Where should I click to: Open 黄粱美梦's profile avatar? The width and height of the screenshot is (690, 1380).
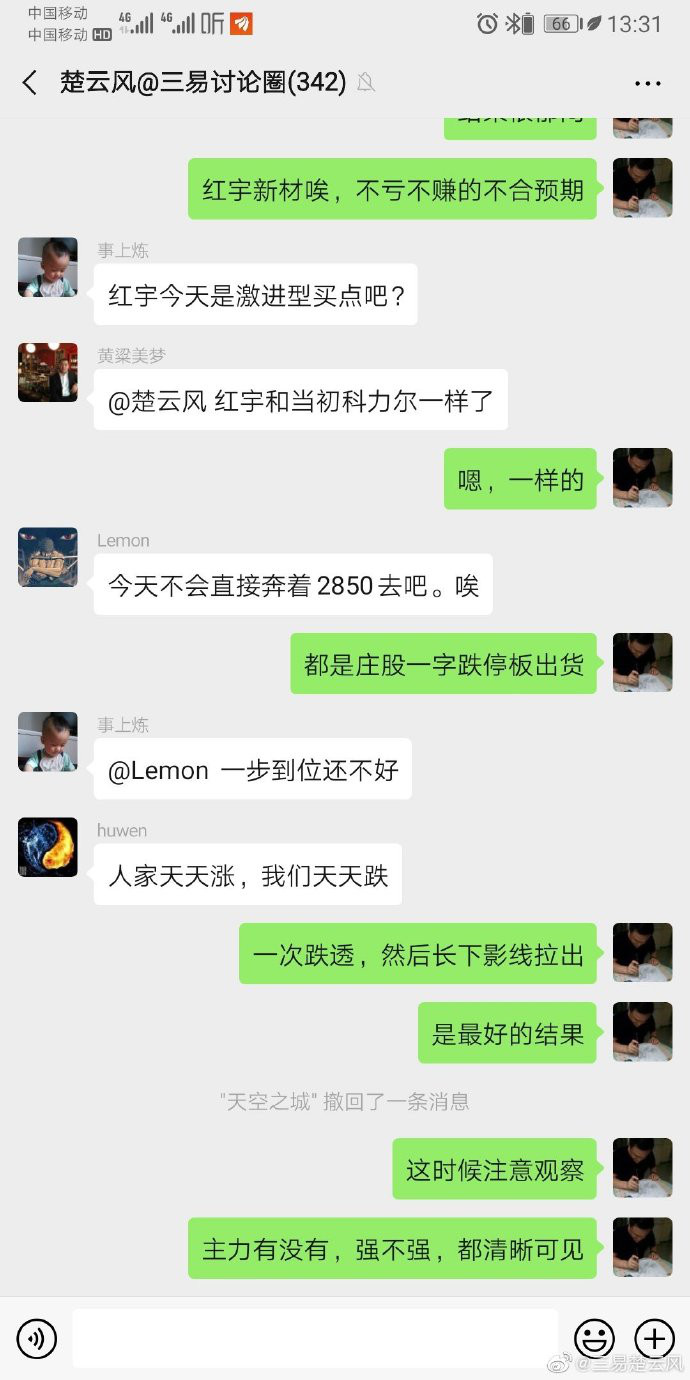48,373
